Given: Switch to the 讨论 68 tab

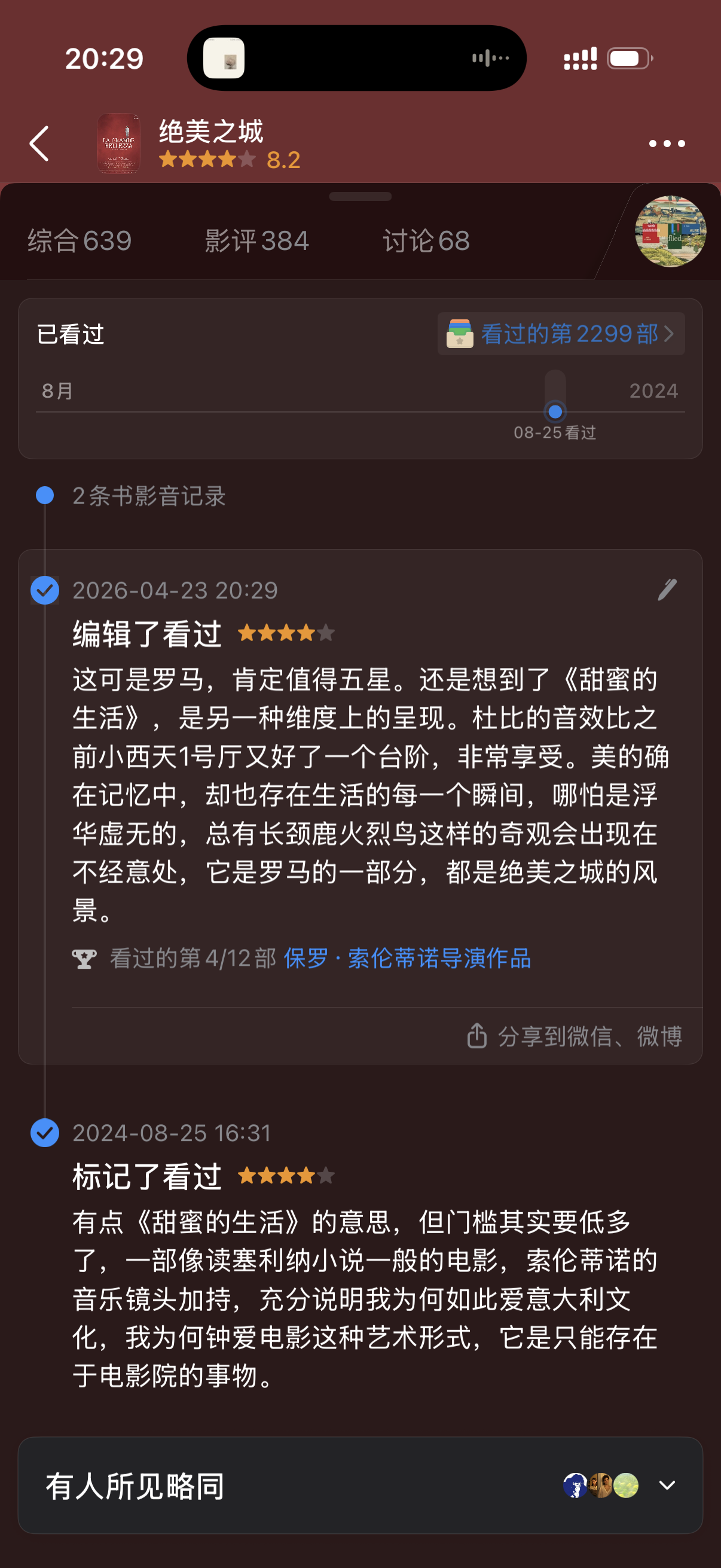Looking at the screenshot, I should coord(426,241).
